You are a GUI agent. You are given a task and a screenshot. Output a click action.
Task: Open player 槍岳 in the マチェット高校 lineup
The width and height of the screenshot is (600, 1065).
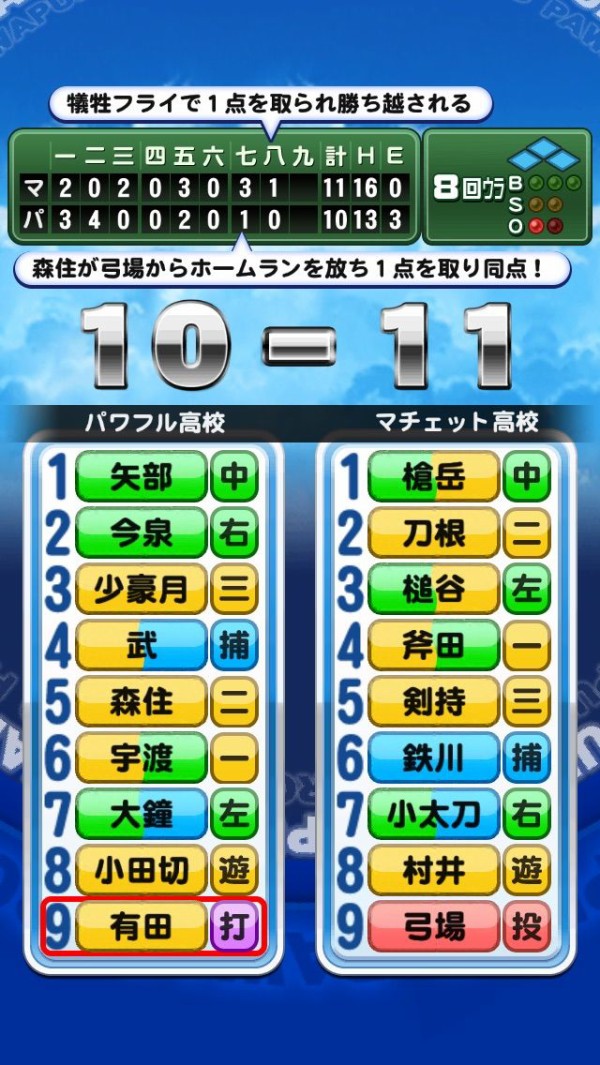[x=434, y=478]
